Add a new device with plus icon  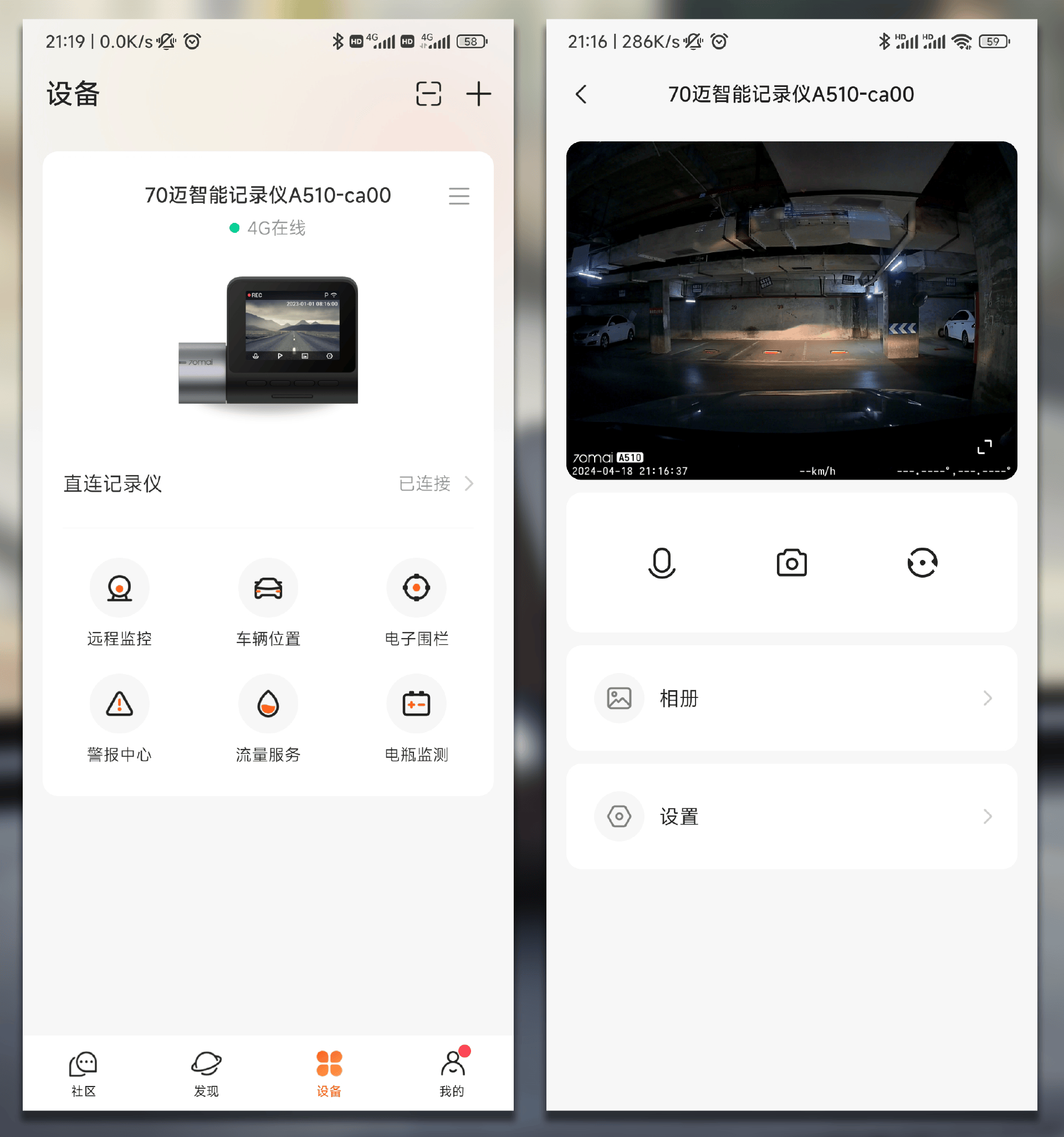(479, 94)
